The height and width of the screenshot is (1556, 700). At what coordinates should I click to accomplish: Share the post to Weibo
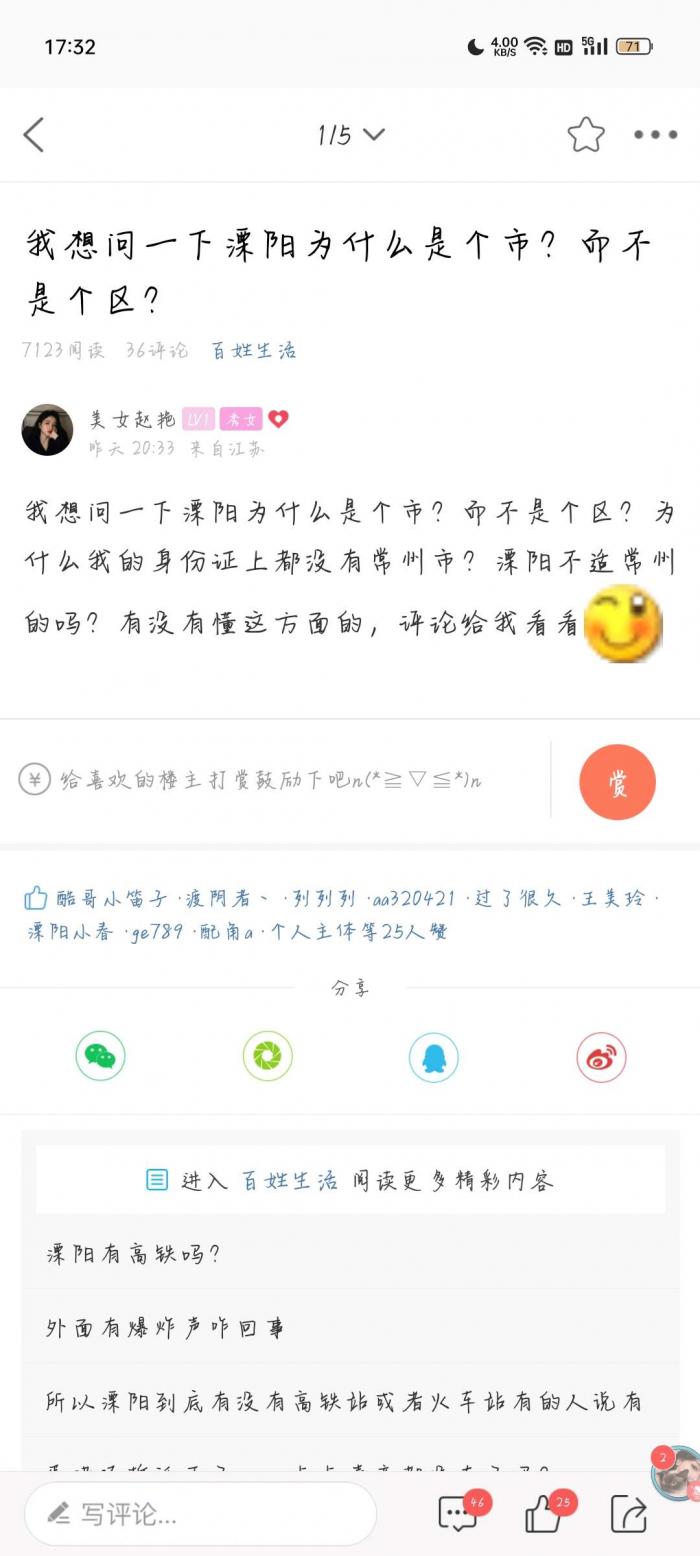(600, 1056)
